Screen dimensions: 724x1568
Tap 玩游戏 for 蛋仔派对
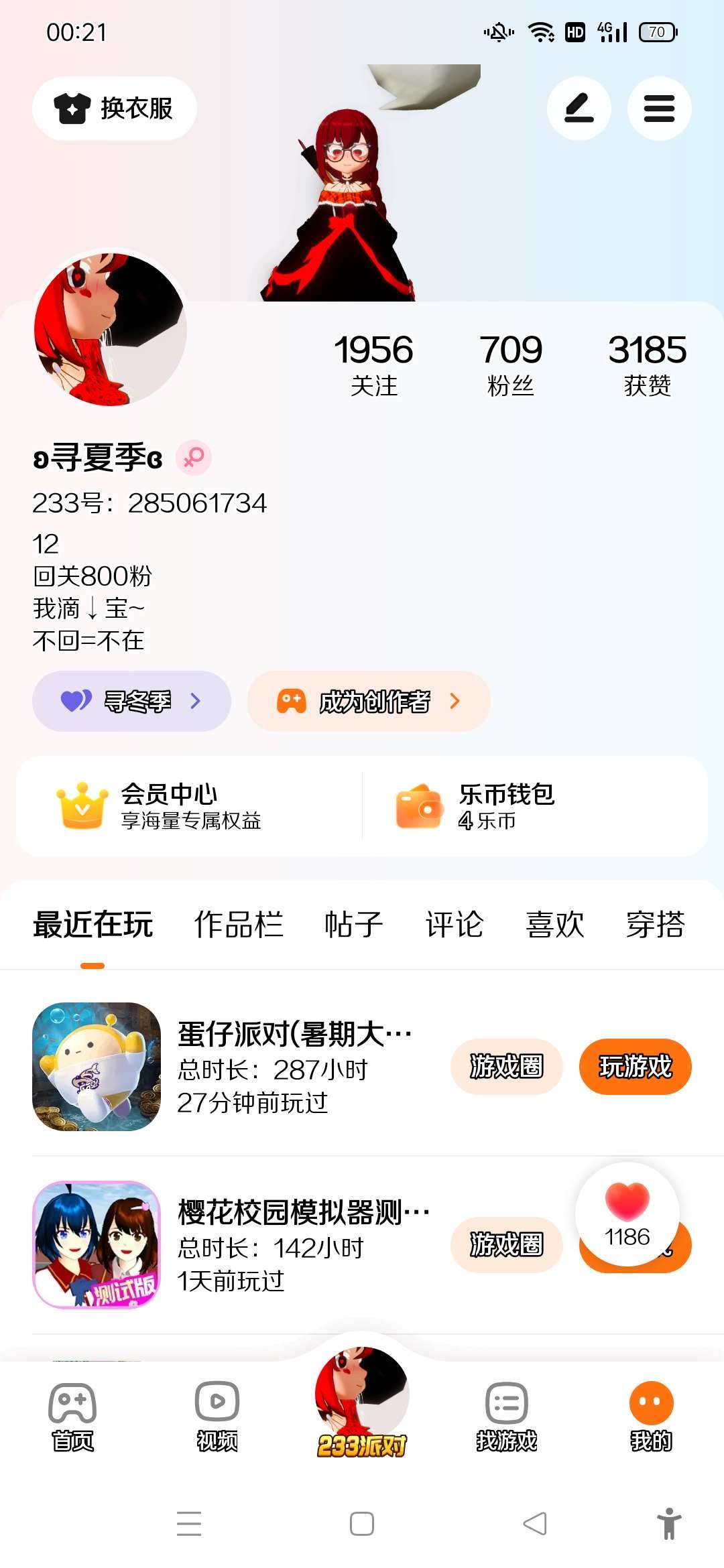(x=636, y=1067)
